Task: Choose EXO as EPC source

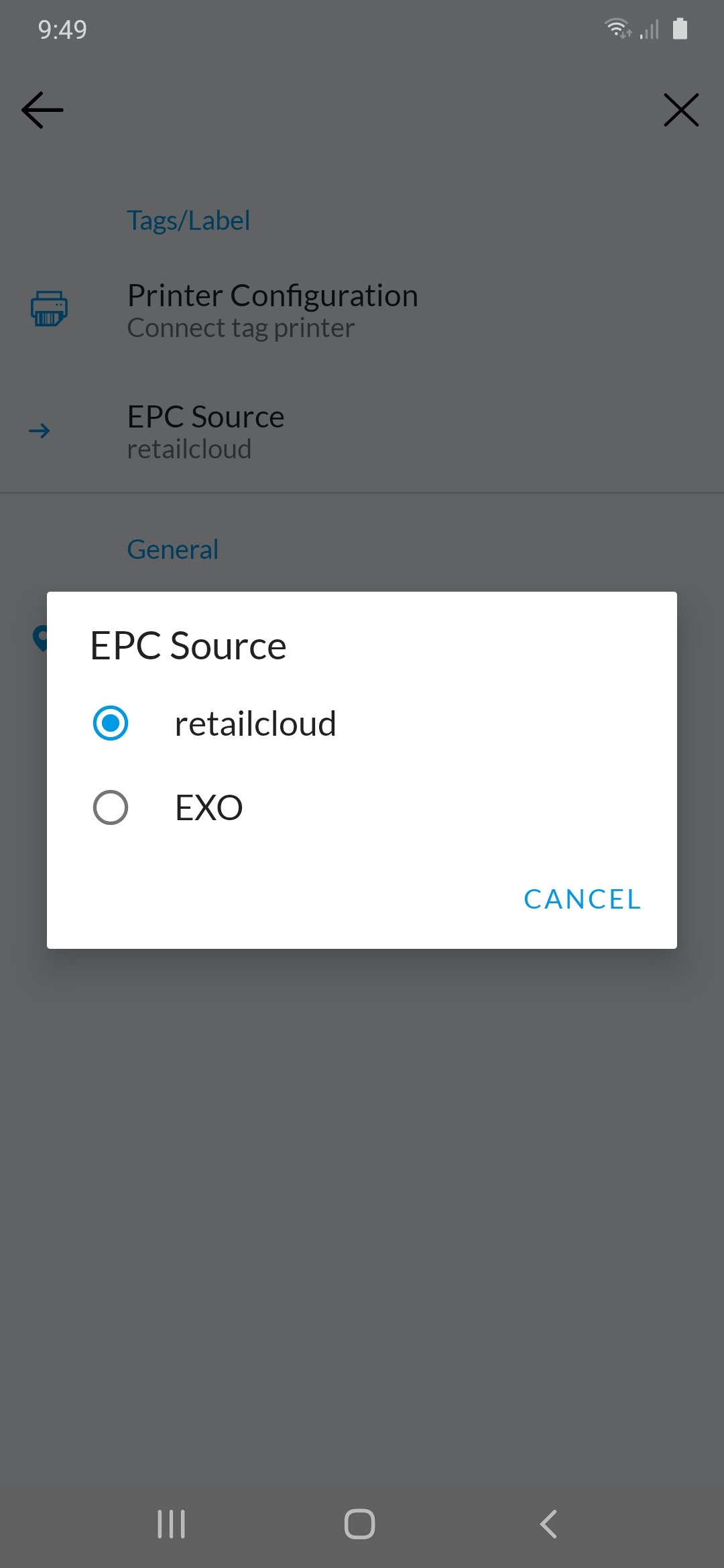Action: pos(111,807)
